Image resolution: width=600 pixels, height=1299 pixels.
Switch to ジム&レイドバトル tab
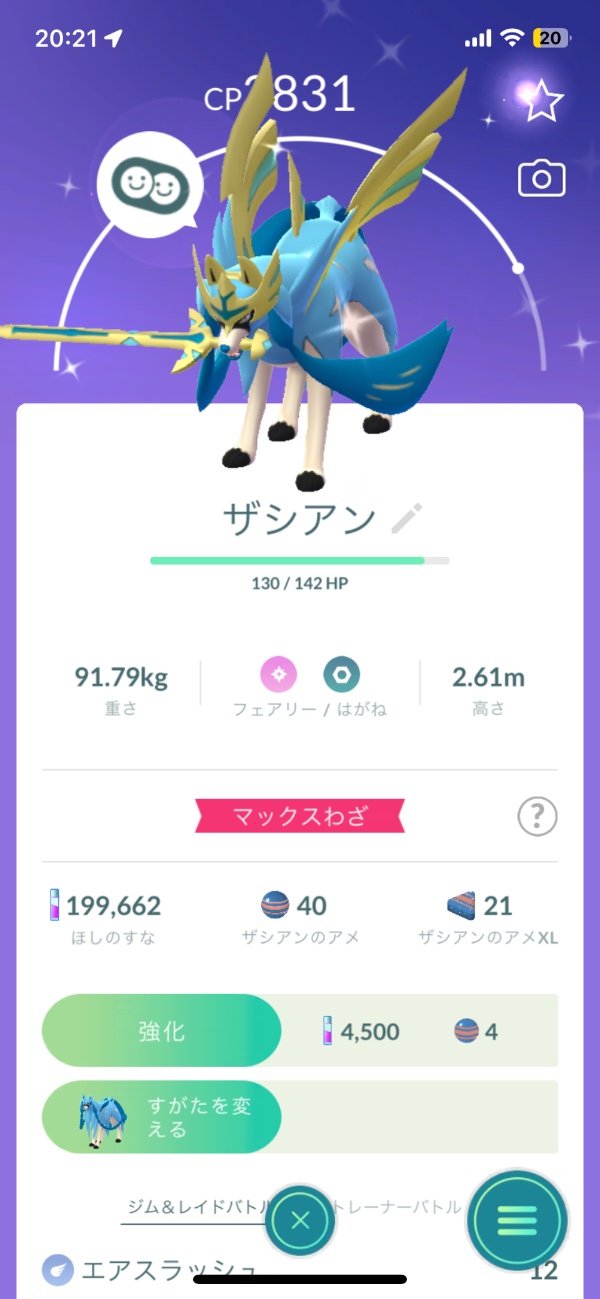[195, 1207]
